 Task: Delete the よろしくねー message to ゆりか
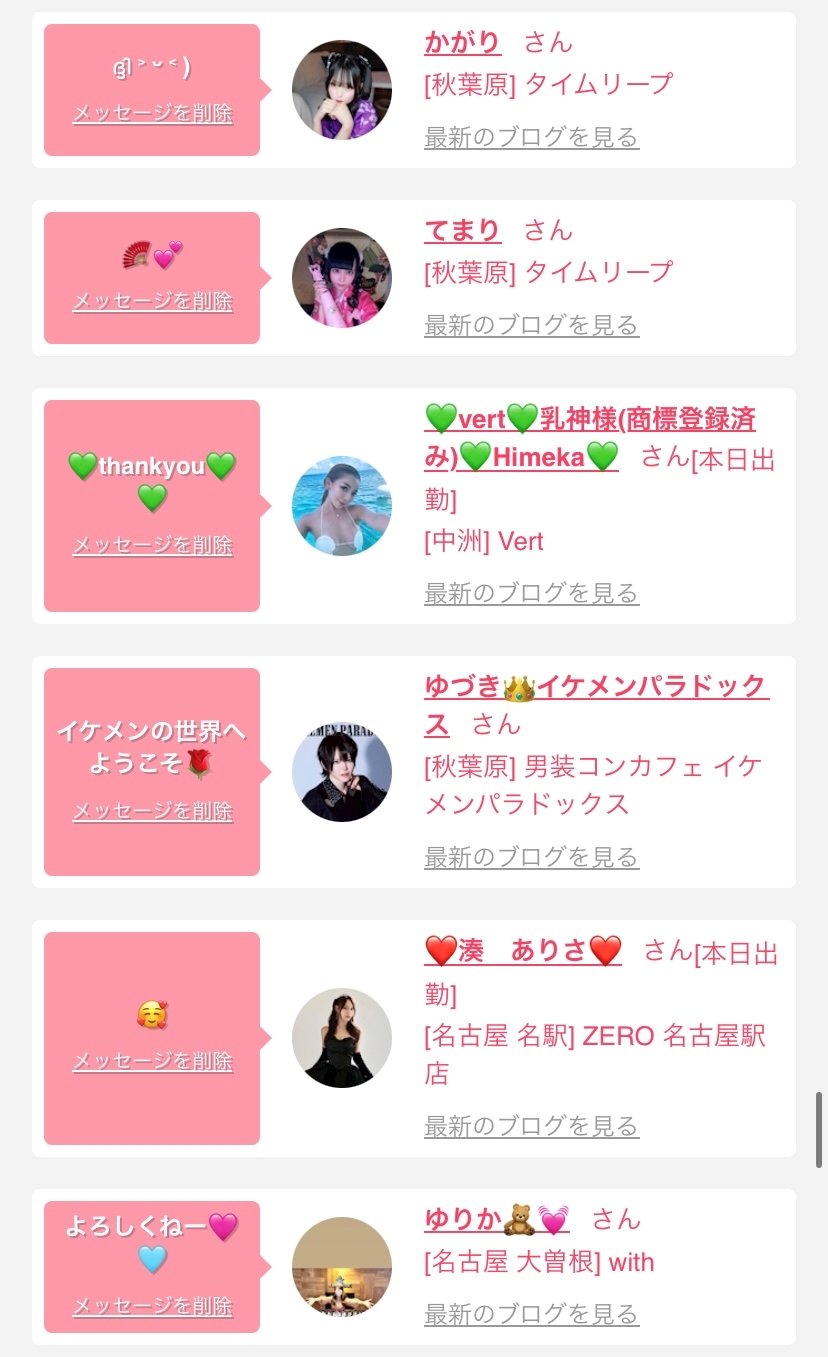pos(152,1306)
